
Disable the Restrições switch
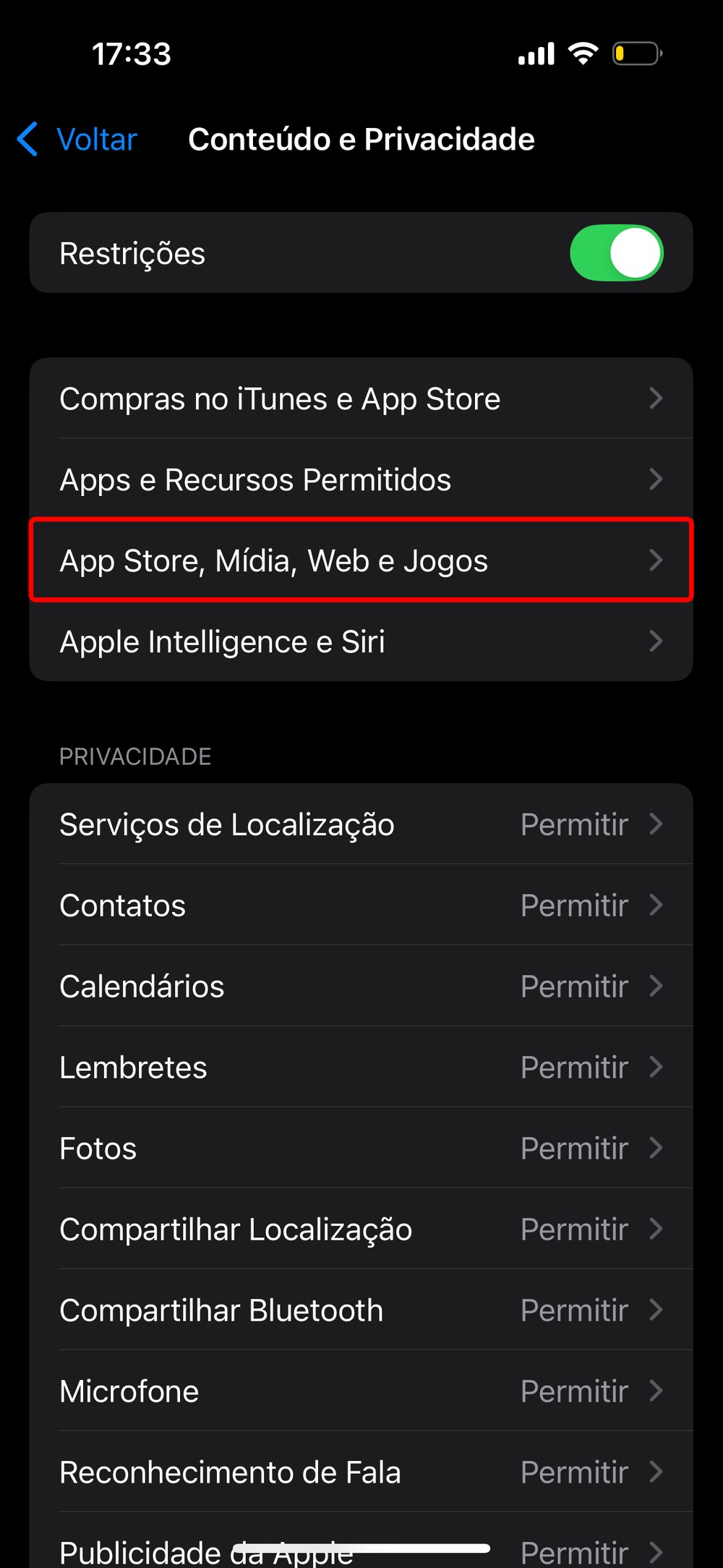click(x=616, y=253)
